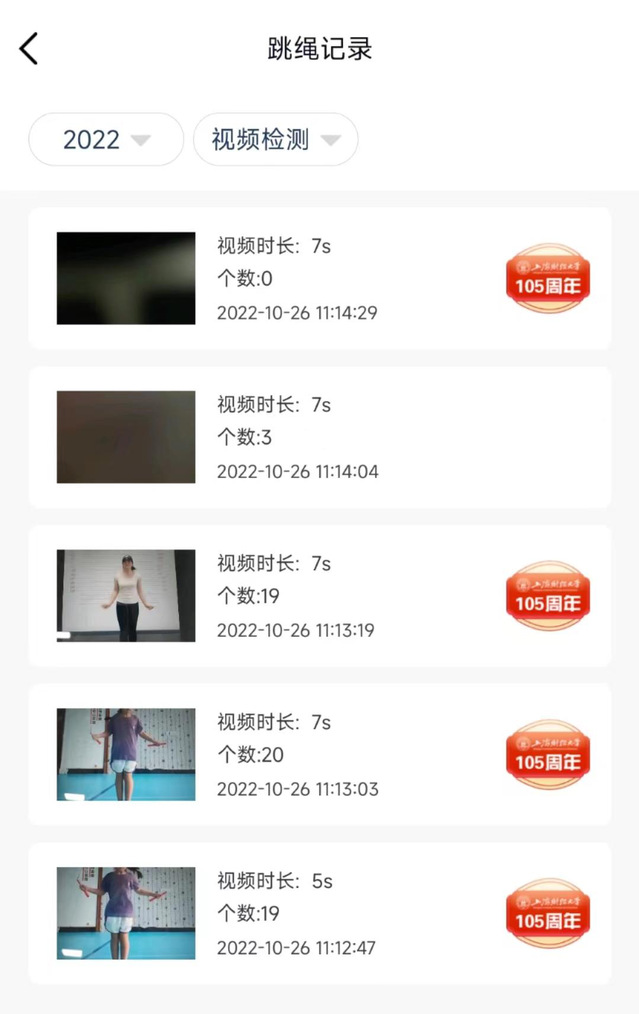This screenshot has height=1014, width=639.
Task: Select the record from 2022-10-26 11:13:03
Action: pyautogui.click(x=319, y=755)
